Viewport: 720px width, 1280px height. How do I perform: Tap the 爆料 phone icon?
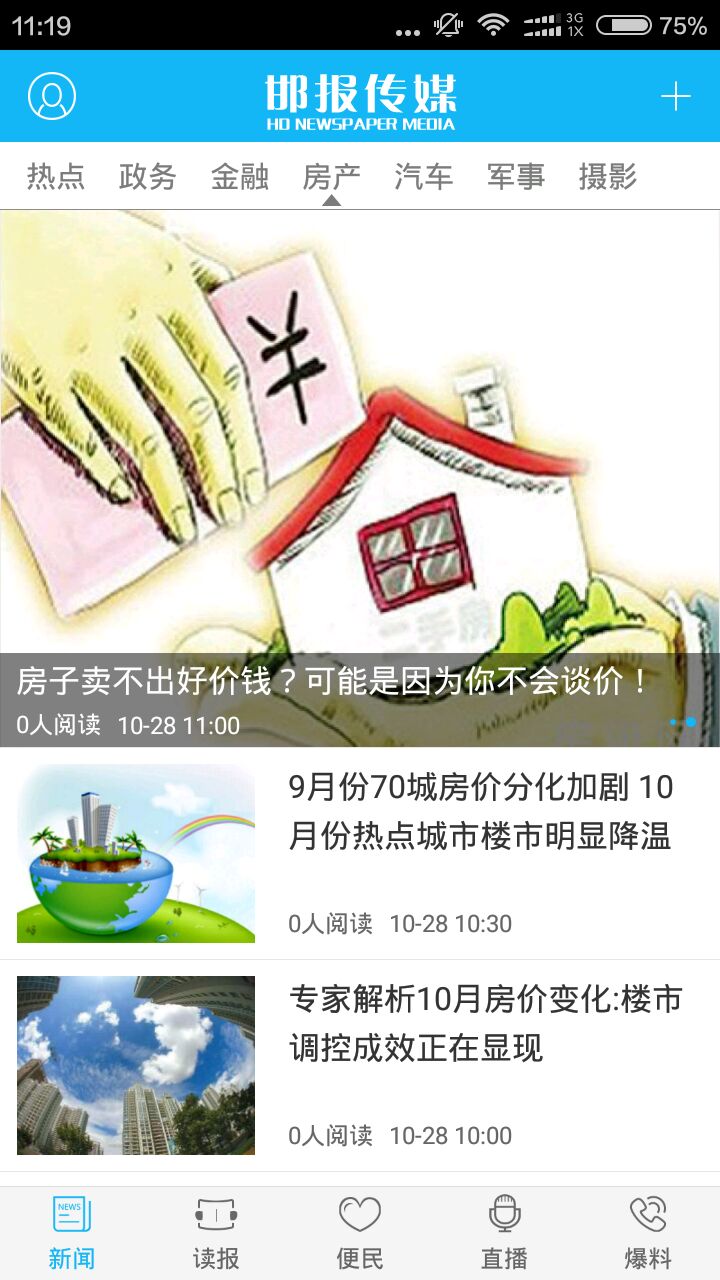(647, 1232)
